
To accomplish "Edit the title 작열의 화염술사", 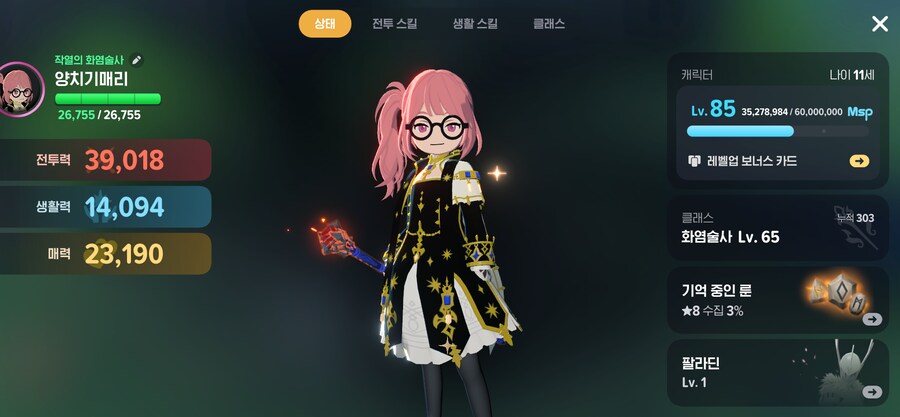I will coord(138,60).
